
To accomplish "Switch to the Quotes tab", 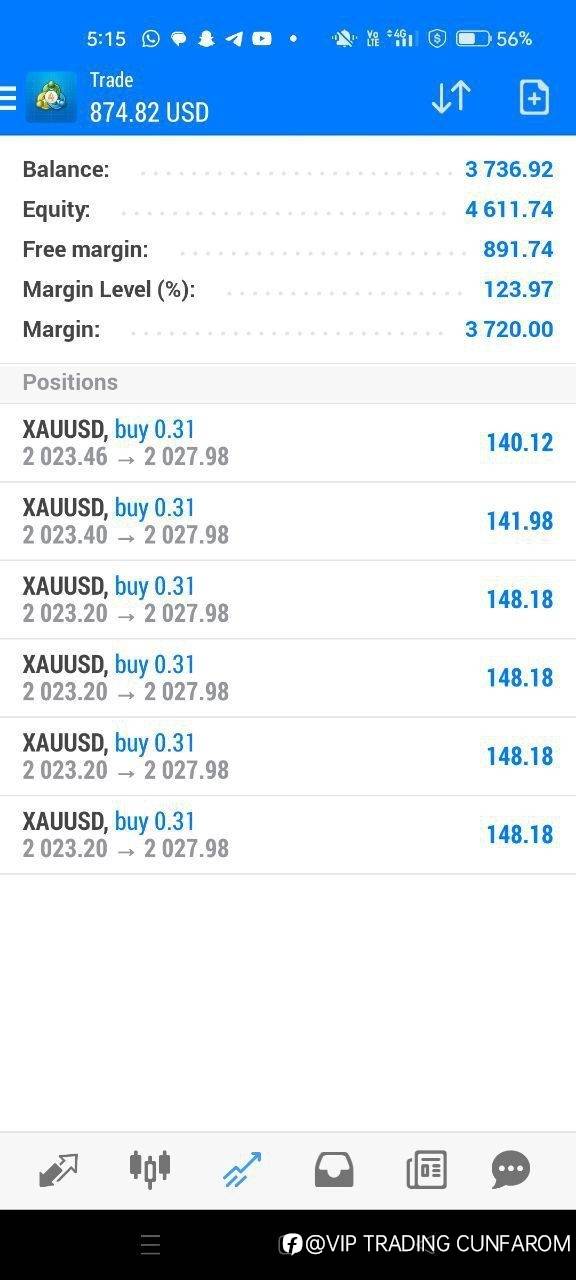I will click(x=58, y=1169).
